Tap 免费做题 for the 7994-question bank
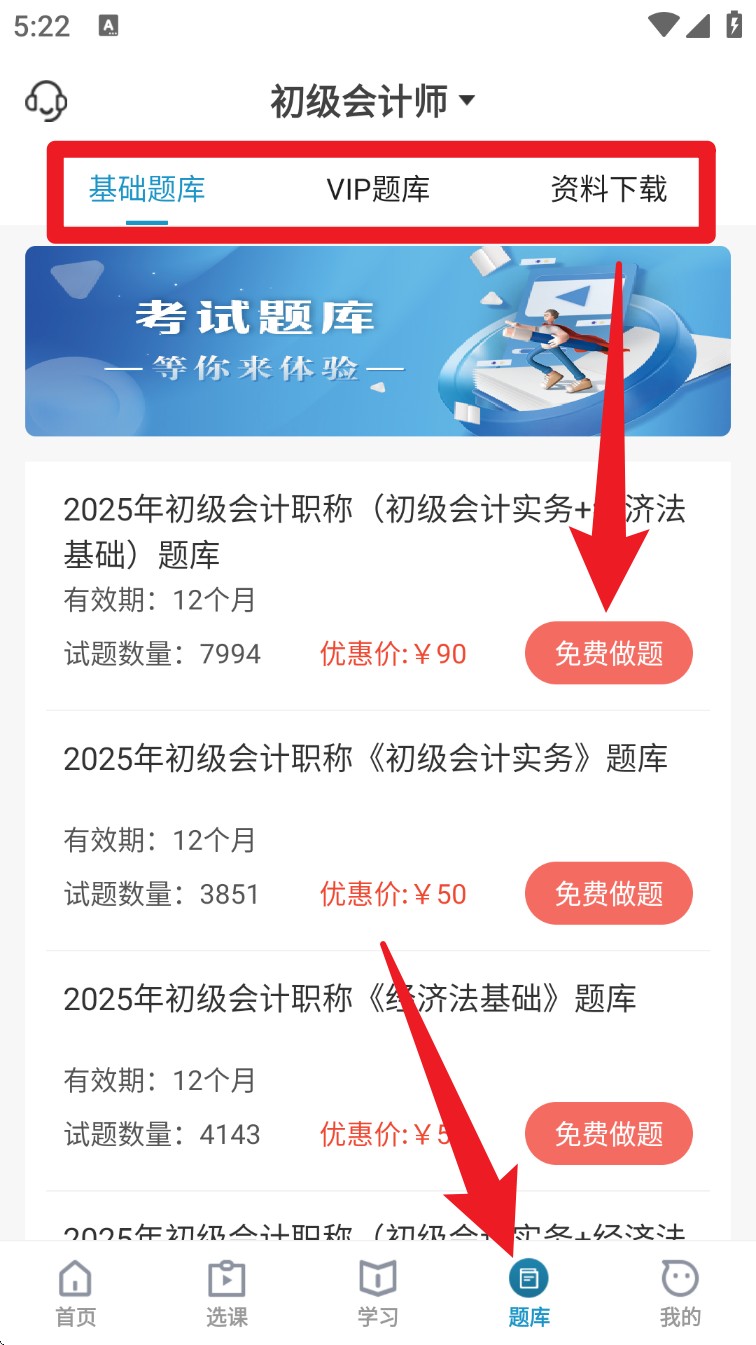The image size is (756, 1345). tap(609, 653)
